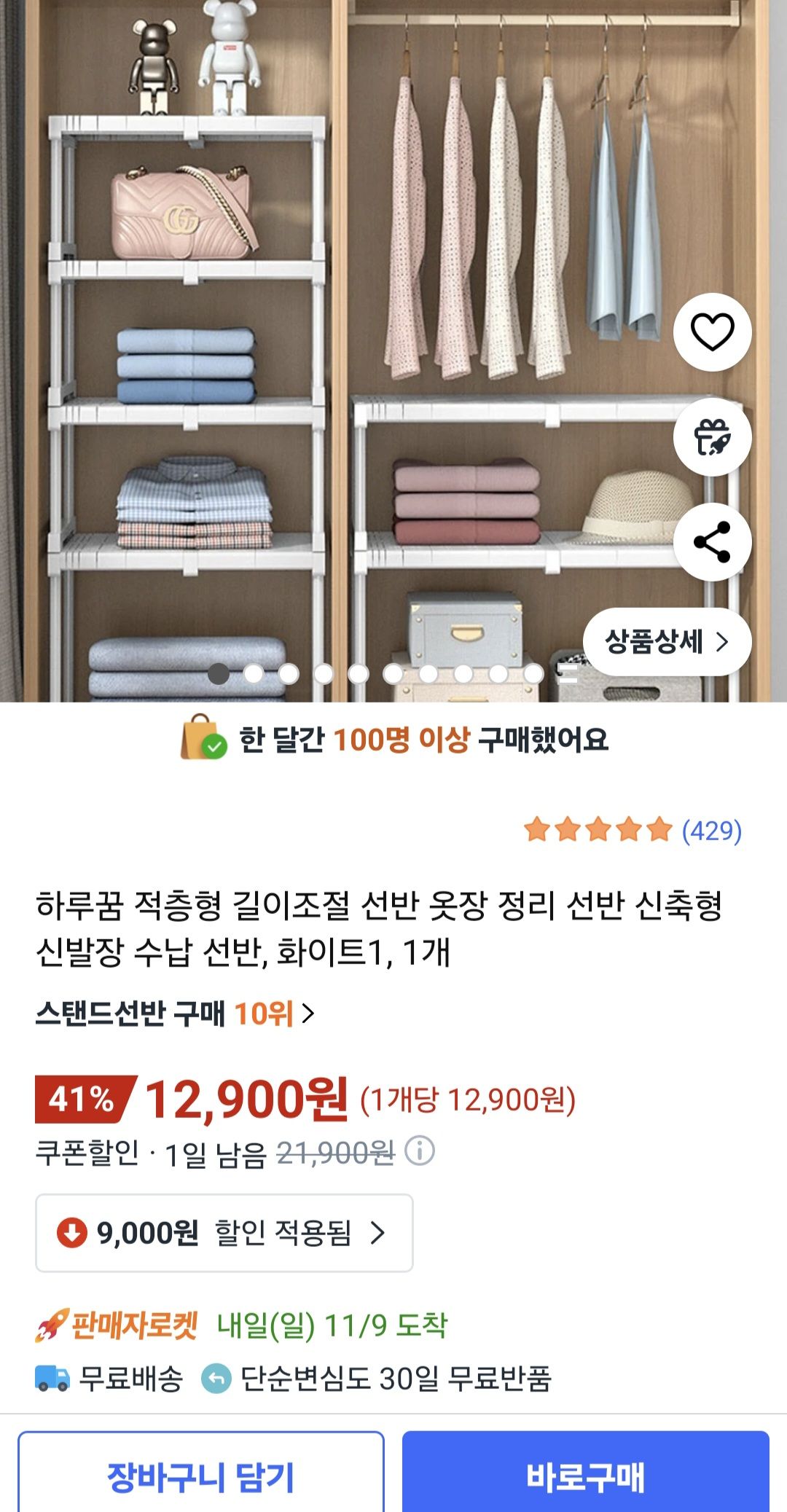
Task: Open 9,000원 할인 적용됨 discount details
Action: 224,1233
